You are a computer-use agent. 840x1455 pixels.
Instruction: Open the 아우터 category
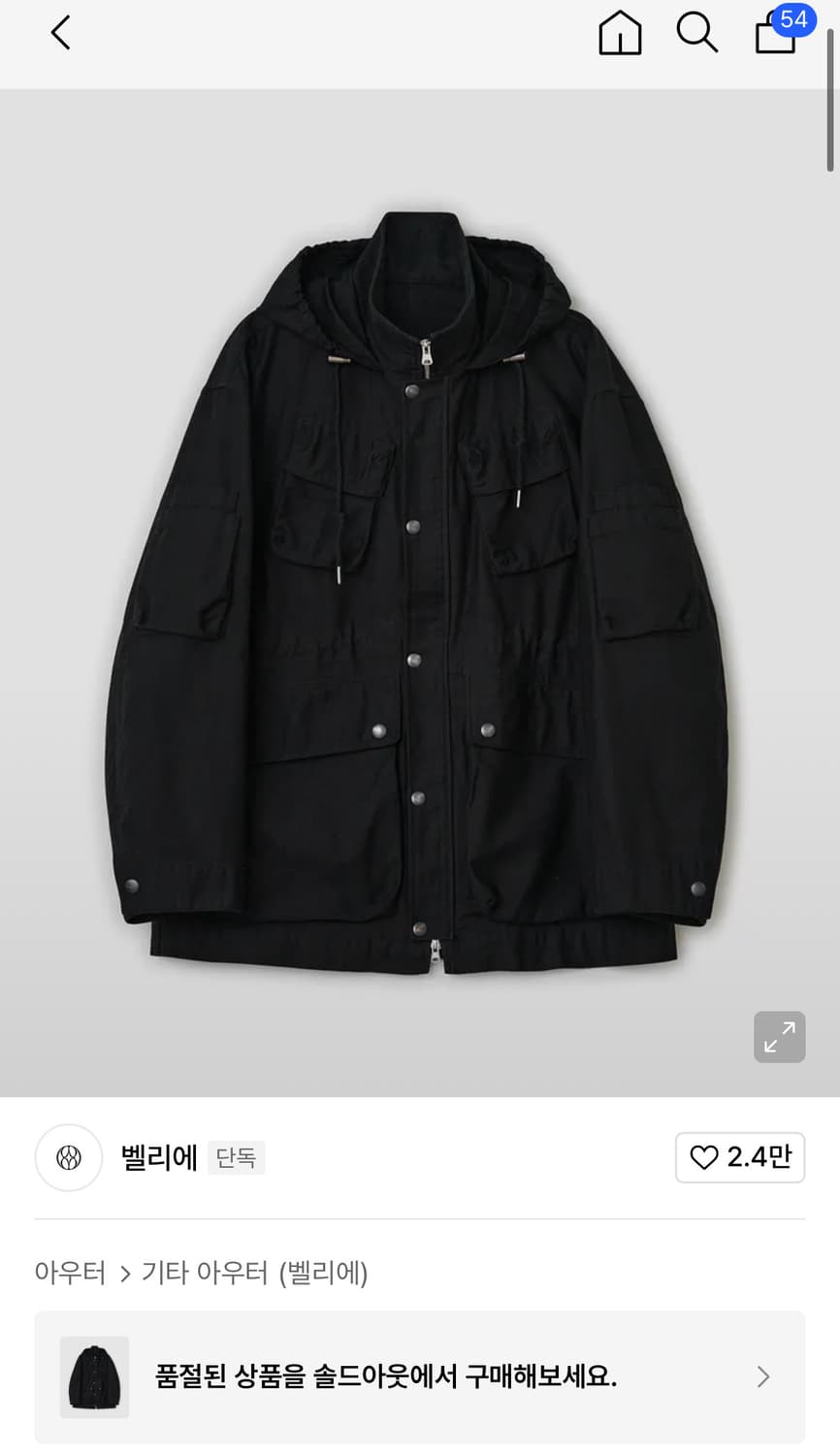click(x=70, y=1272)
